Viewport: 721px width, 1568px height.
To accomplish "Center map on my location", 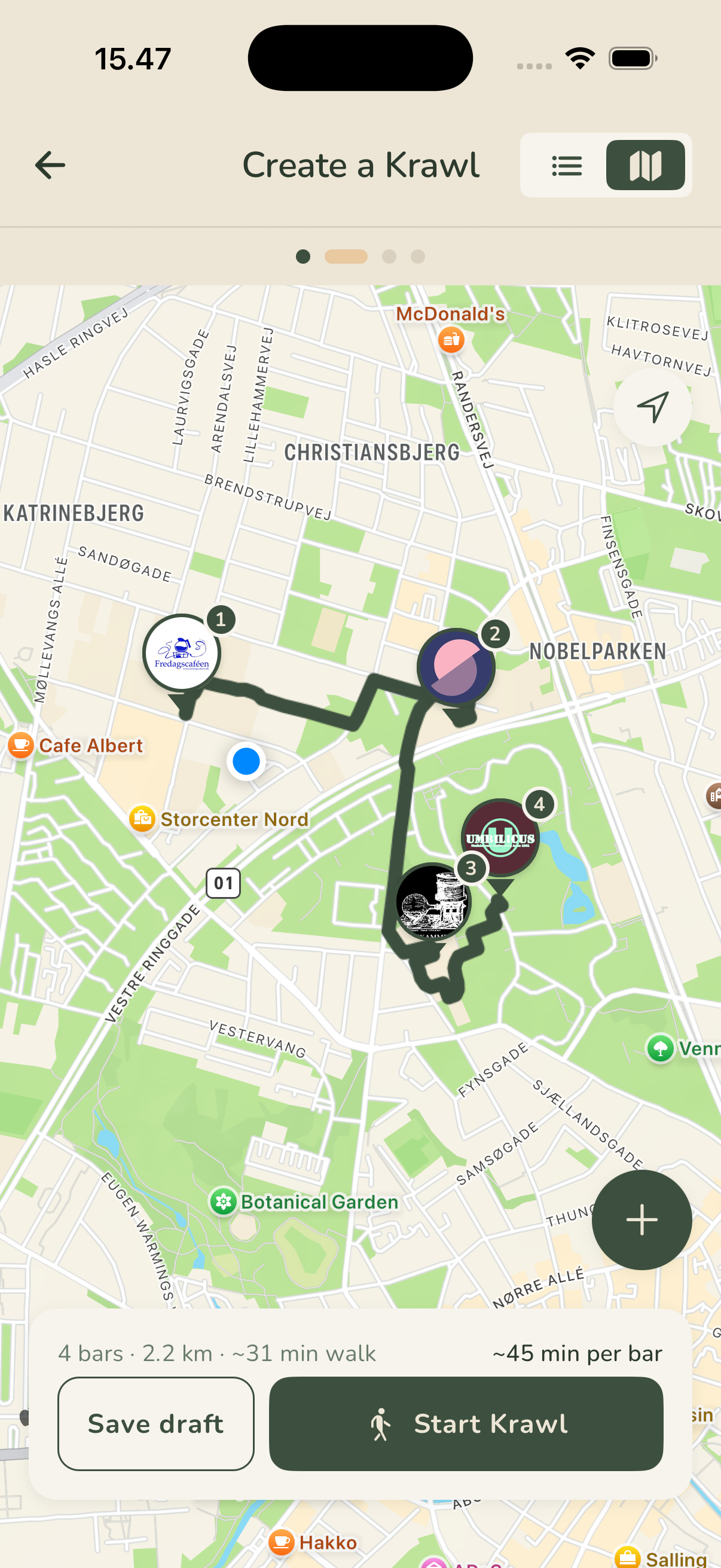I will click(x=652, y=407).
